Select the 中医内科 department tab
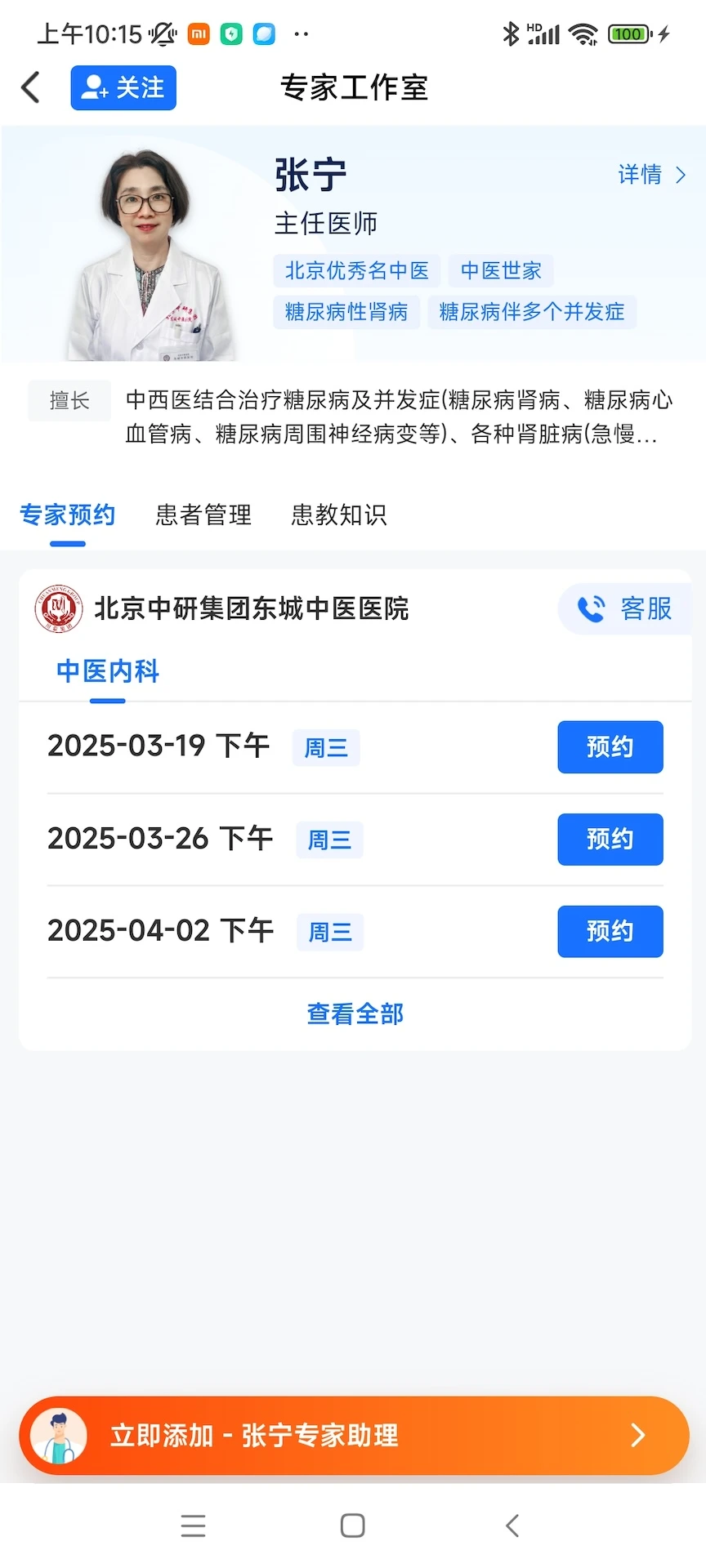This screenshot has width=706, height=1568. click(107, 671)
